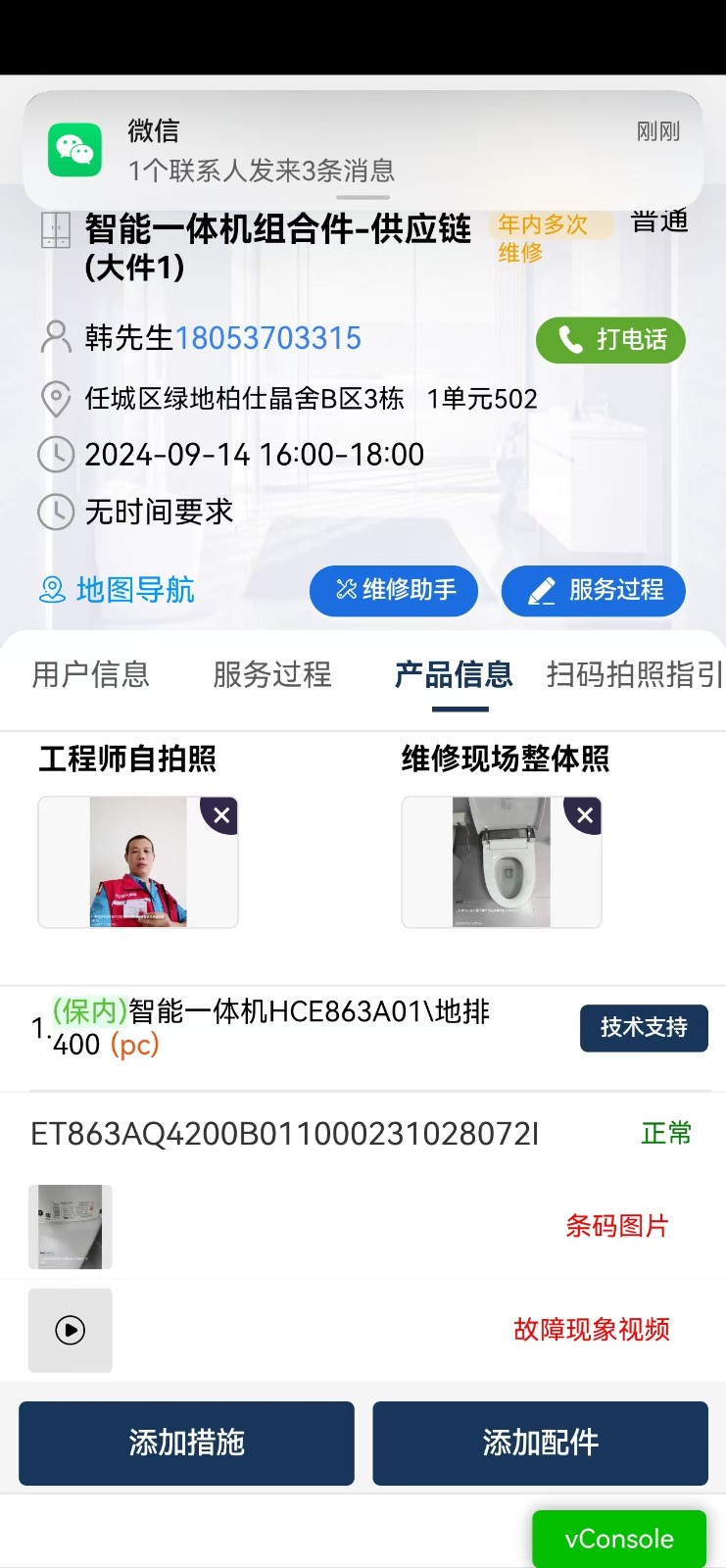726x1568 pixels.
Task: Delete the 维修现场整体照 photo
Action: 585,814
